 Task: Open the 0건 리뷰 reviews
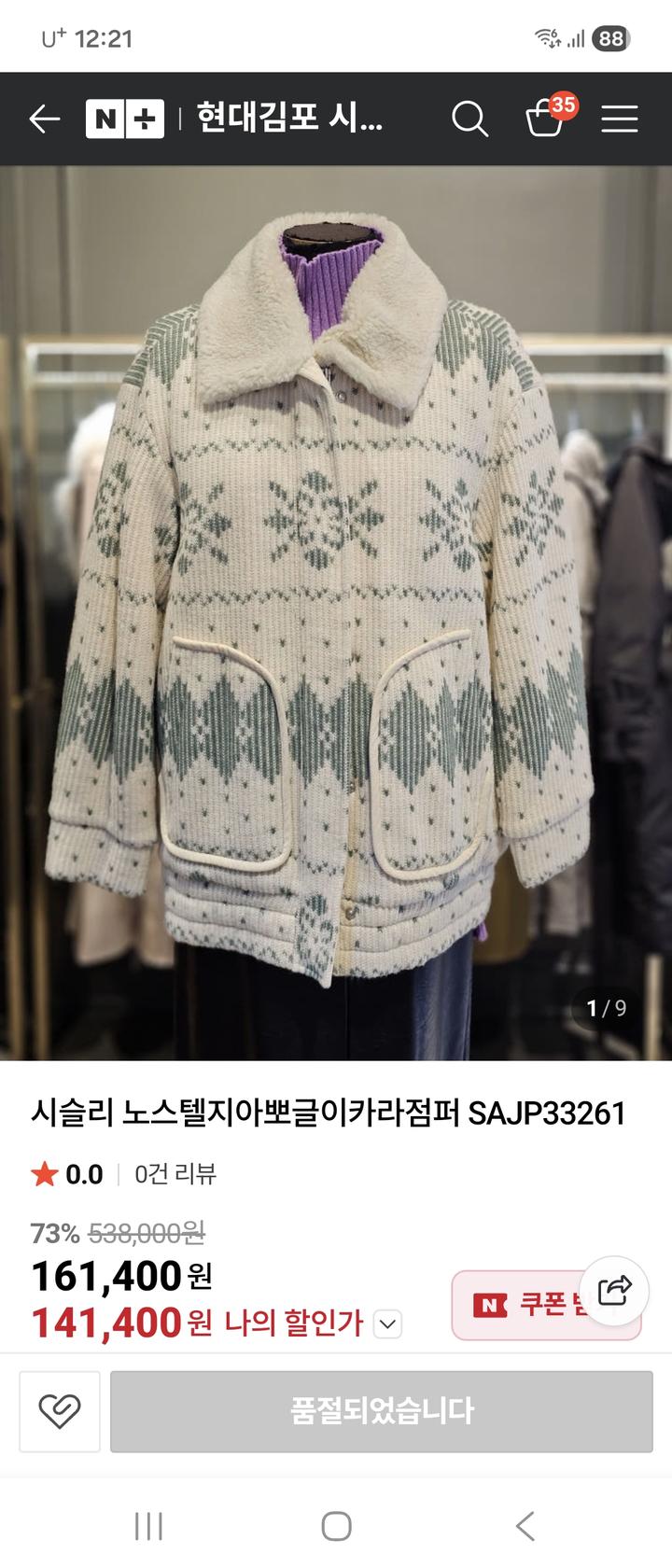pyautogui.click(x=175, y=1174)
